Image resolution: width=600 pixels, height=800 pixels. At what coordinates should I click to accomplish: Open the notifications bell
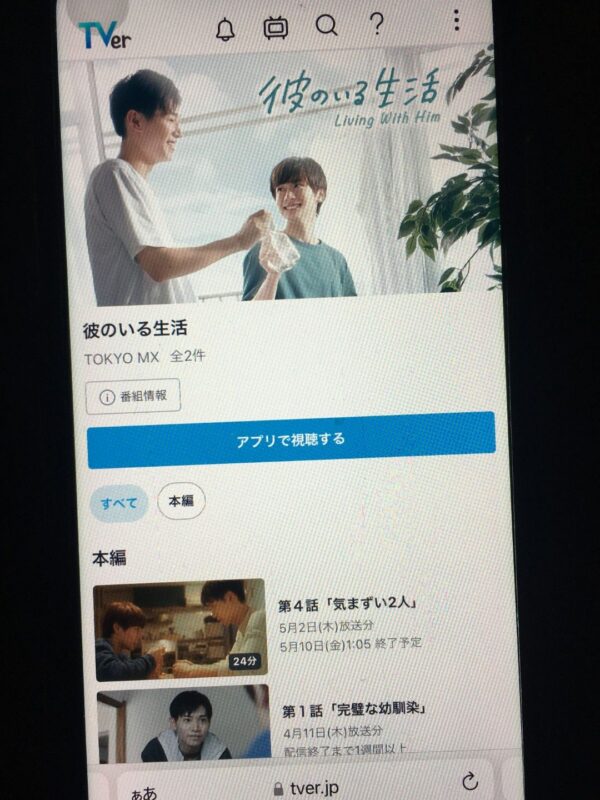pyautogui.click(x=225, y=27)
